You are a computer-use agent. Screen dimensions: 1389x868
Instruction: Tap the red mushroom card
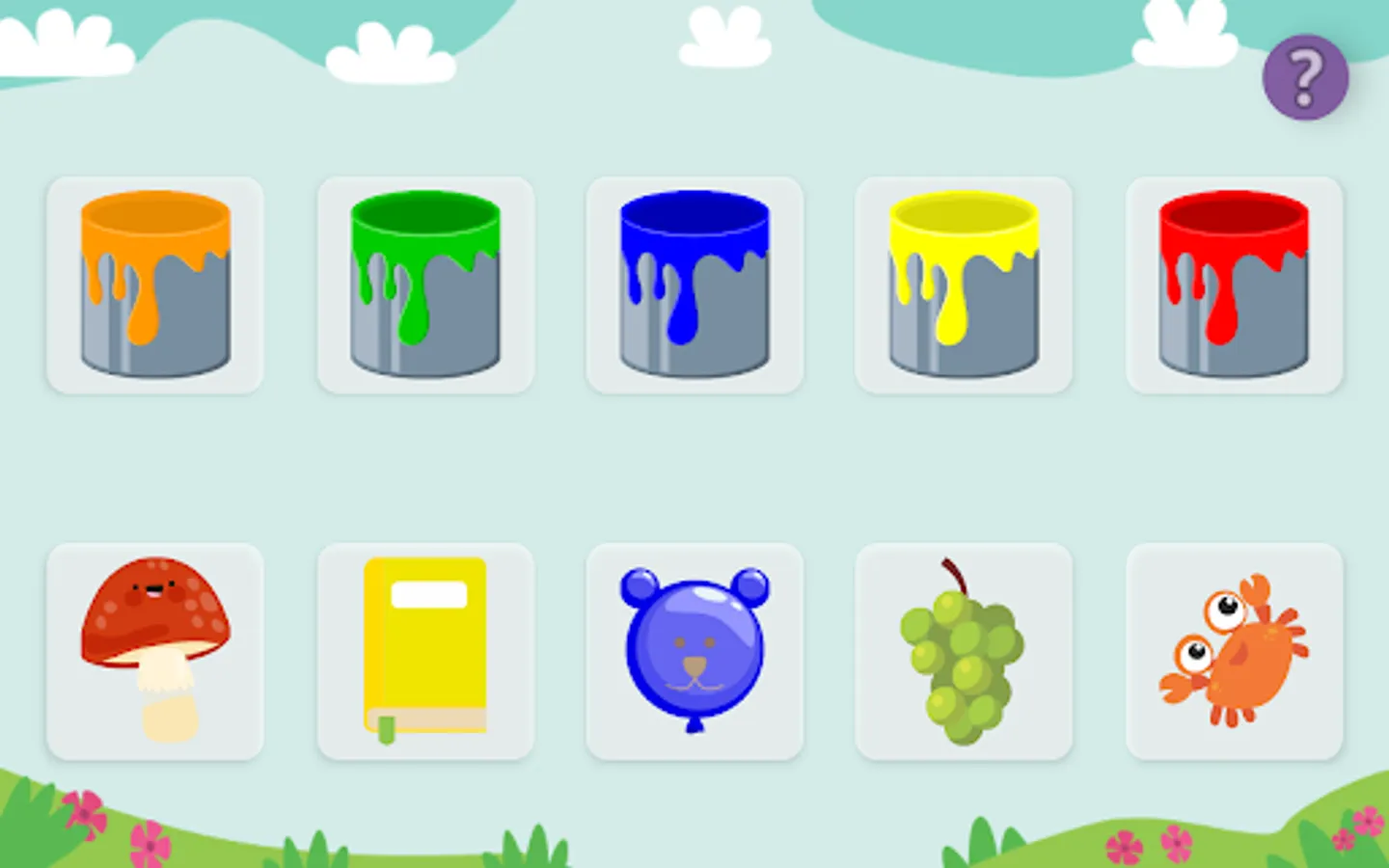pos(155,651)
